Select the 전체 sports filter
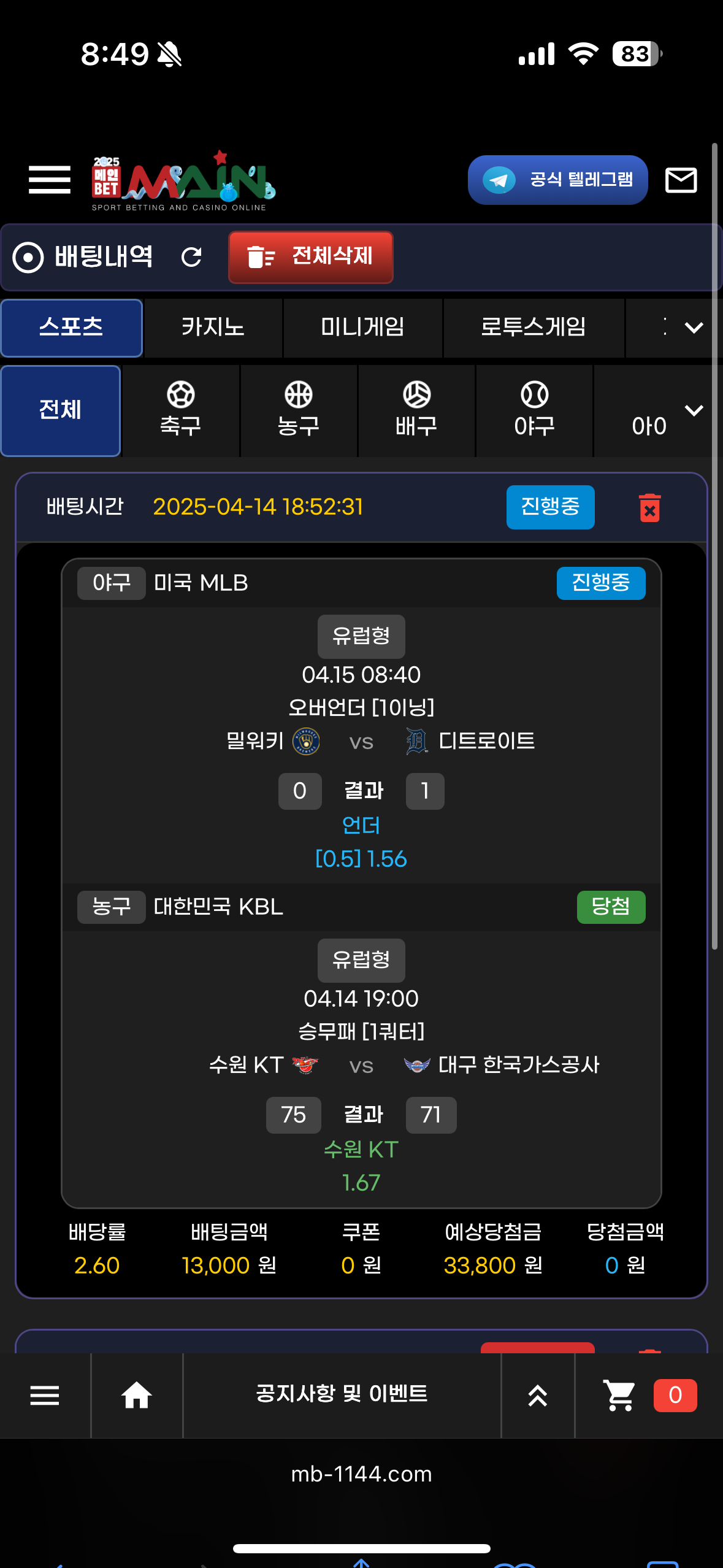This screenshot has height=1568, width=723. pos(60,410)
